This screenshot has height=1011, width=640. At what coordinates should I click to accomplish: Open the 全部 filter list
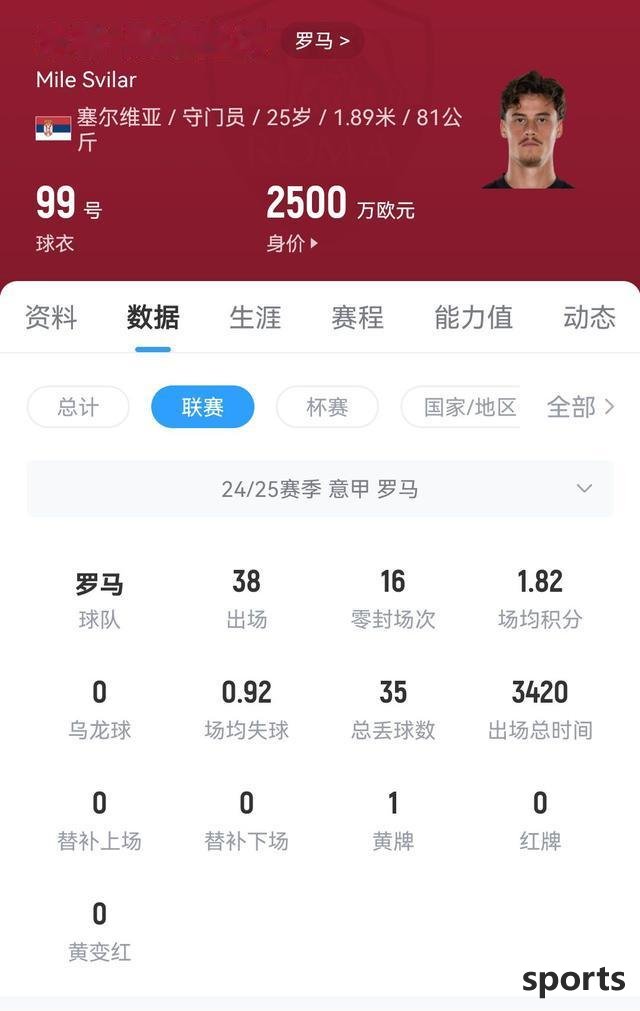[580, 407]
